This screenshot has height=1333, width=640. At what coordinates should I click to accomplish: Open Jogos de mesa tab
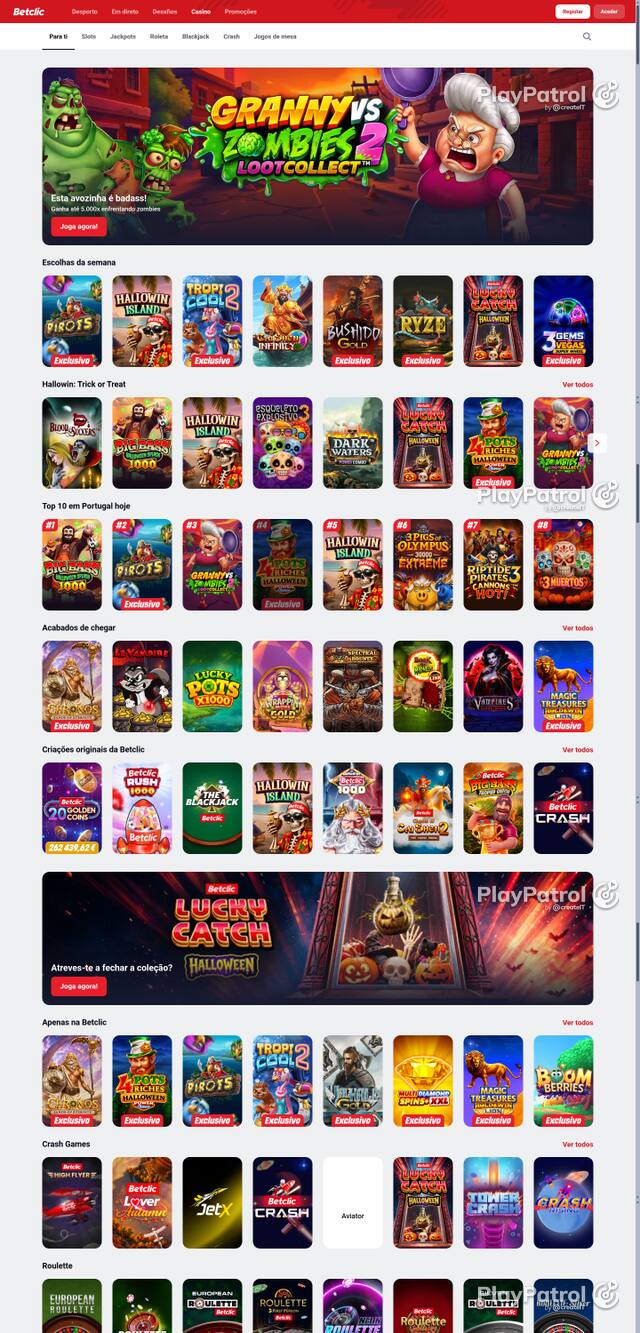point(275,36)
